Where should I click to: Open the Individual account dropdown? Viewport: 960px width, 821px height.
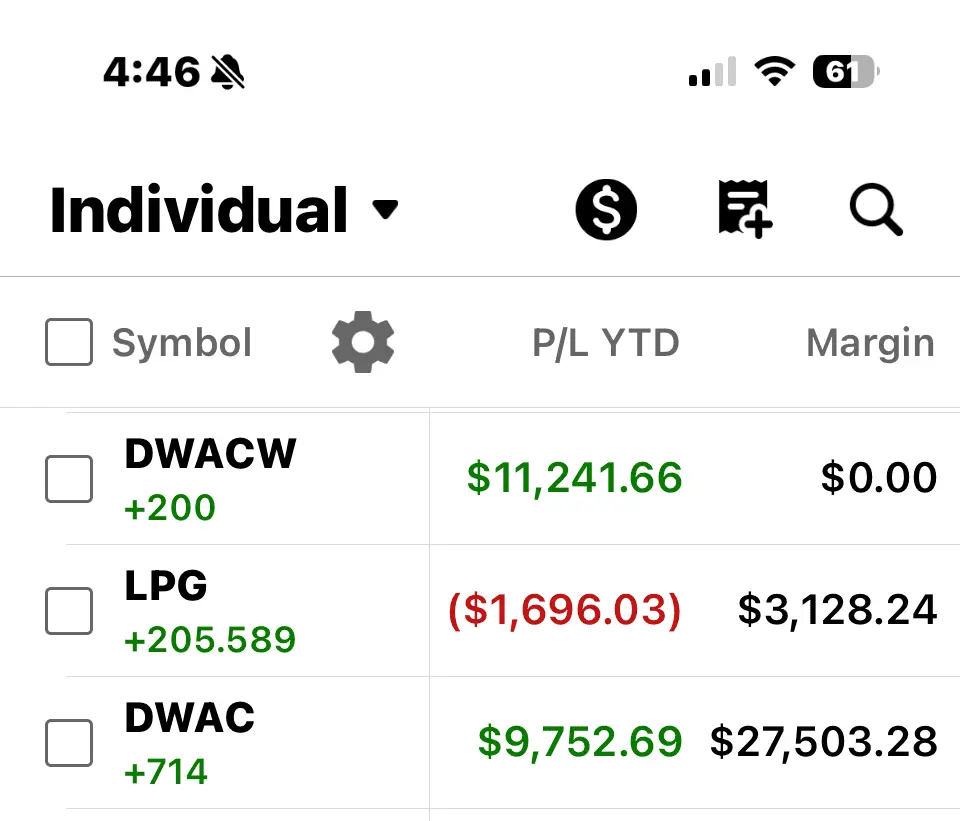tap(224, 211)
